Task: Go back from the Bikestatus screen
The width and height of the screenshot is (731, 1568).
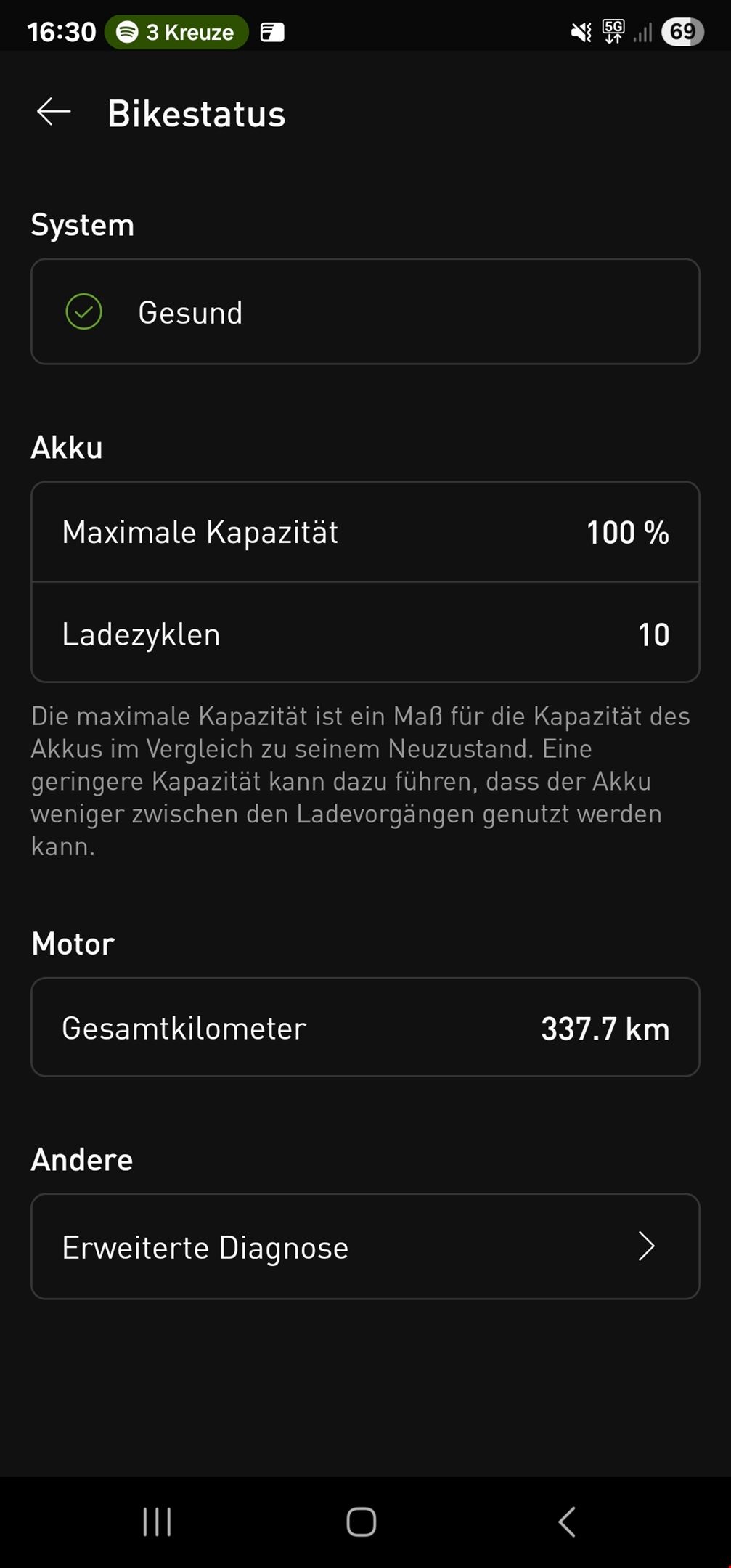Action: click(54, 113)
